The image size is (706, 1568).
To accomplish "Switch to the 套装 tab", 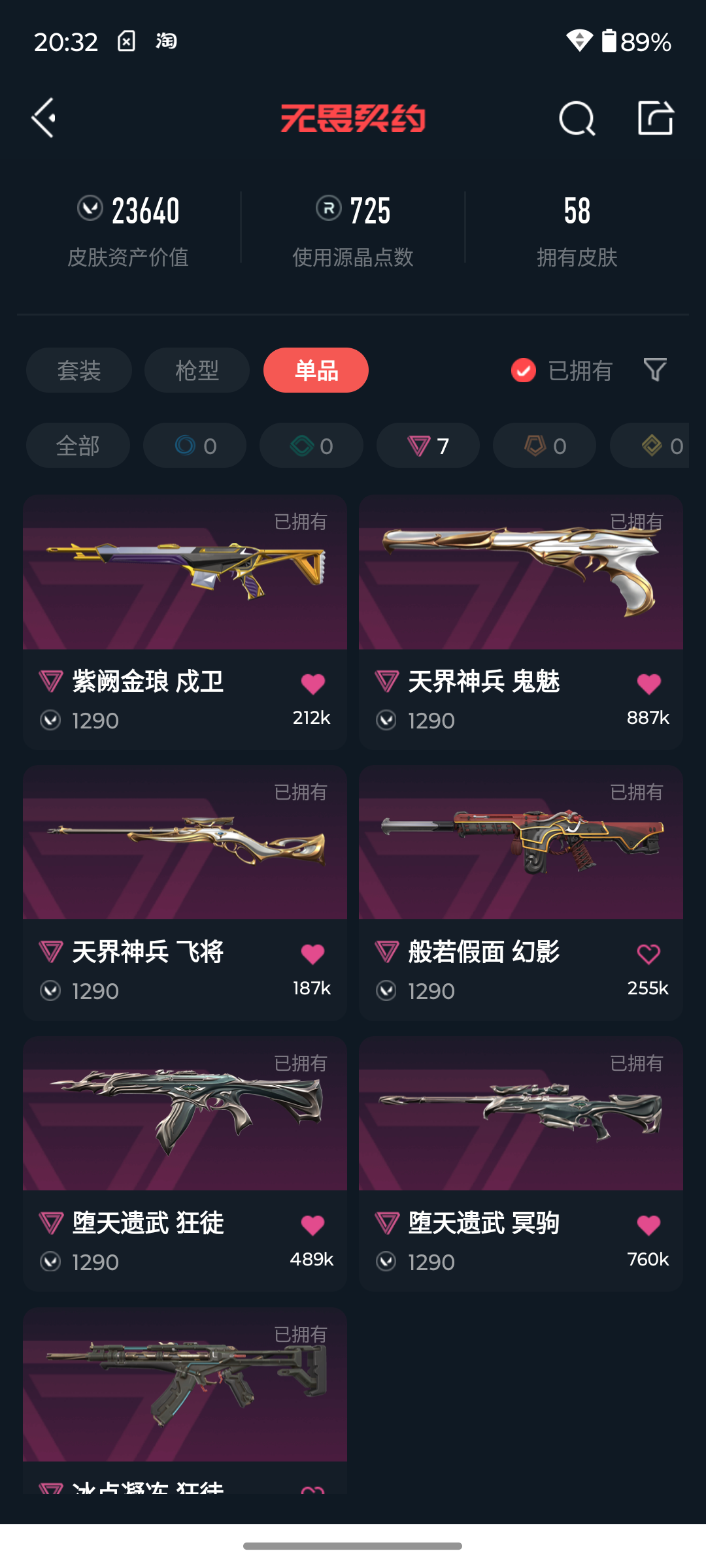I will coord(79,370).
